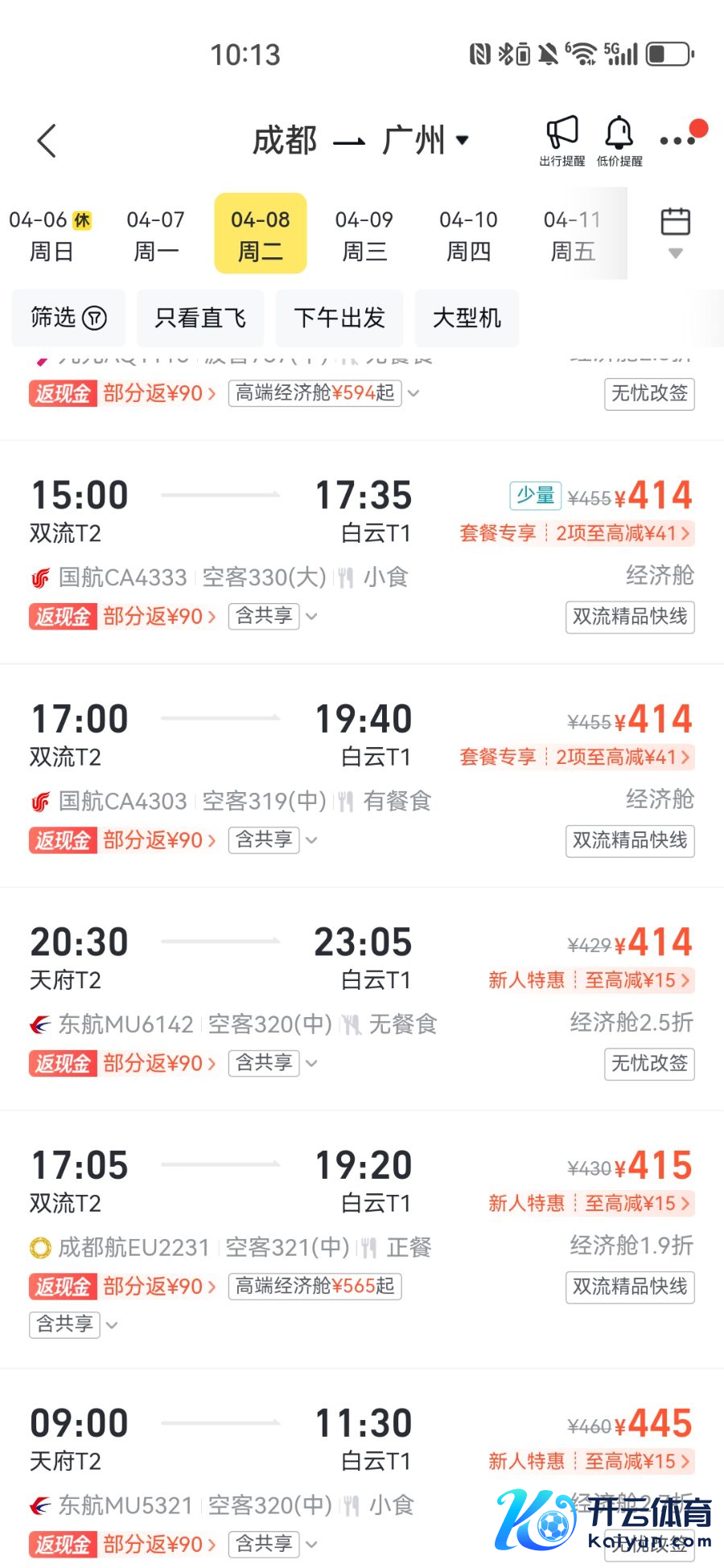Open 新人特惠 至高减¥15 for flight MU6142
Screen dimensions: 724x1568
[x=590, y=980]
